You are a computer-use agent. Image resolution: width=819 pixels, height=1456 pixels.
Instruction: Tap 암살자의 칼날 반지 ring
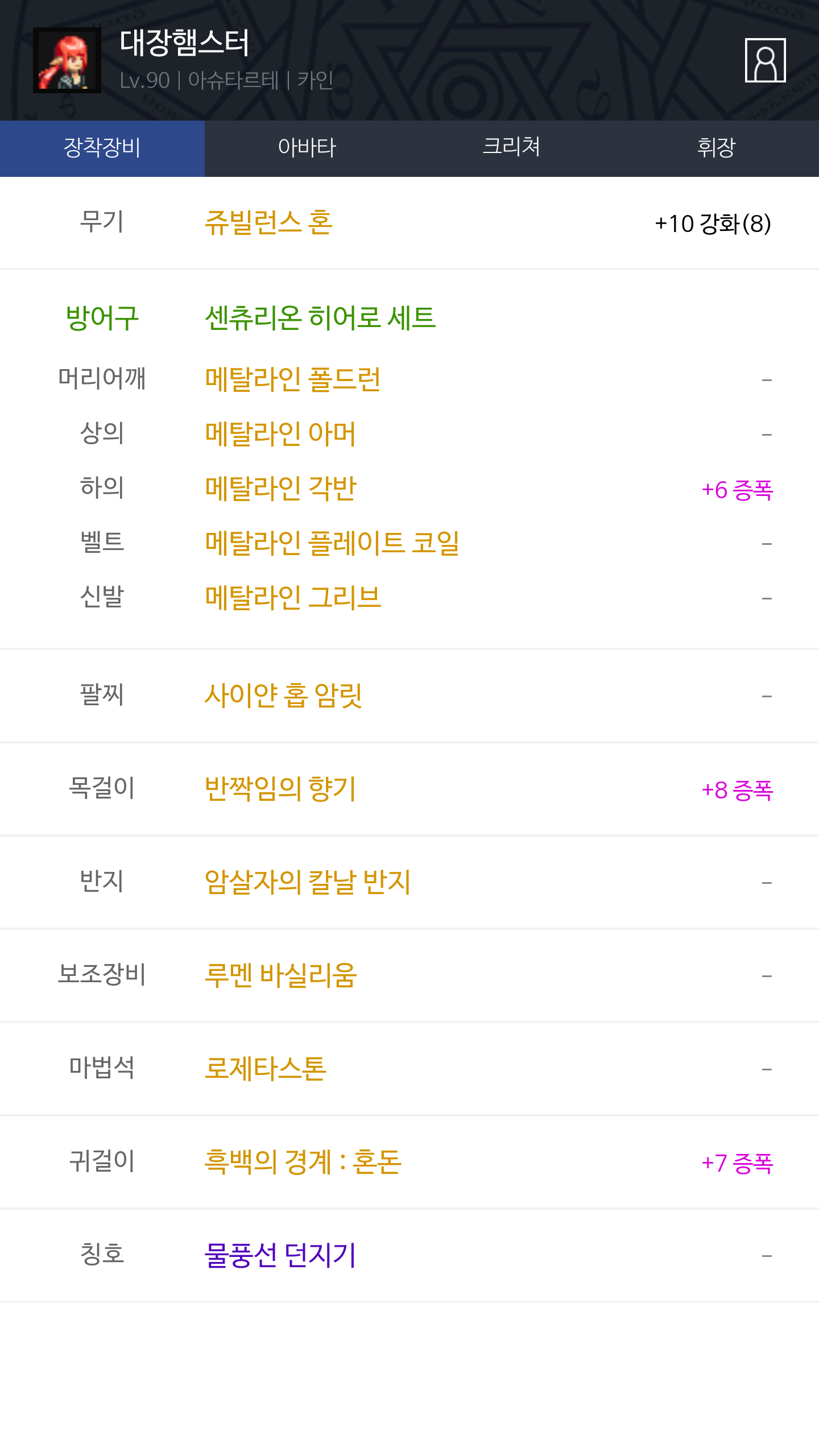pyautogui.click(x=308, y=882)
